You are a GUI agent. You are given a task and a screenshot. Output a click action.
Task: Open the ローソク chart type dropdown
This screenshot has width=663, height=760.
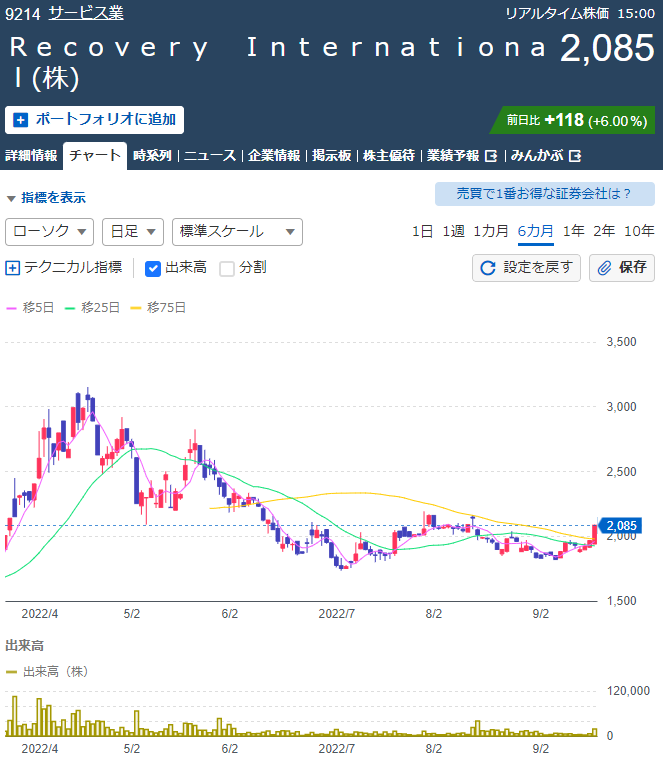click(x=50, y=232)
